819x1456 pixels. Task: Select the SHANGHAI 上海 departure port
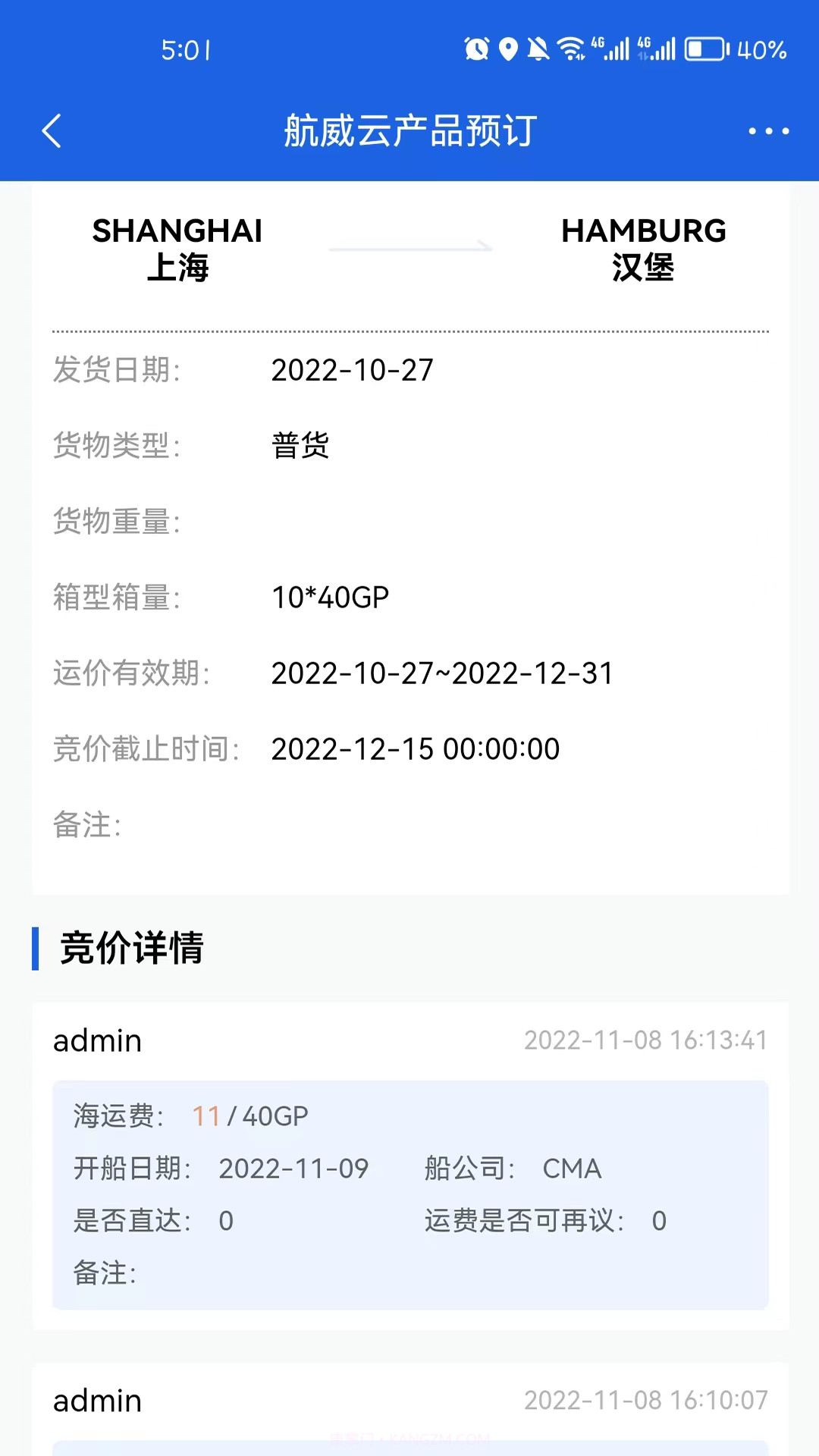click(178, 246)
